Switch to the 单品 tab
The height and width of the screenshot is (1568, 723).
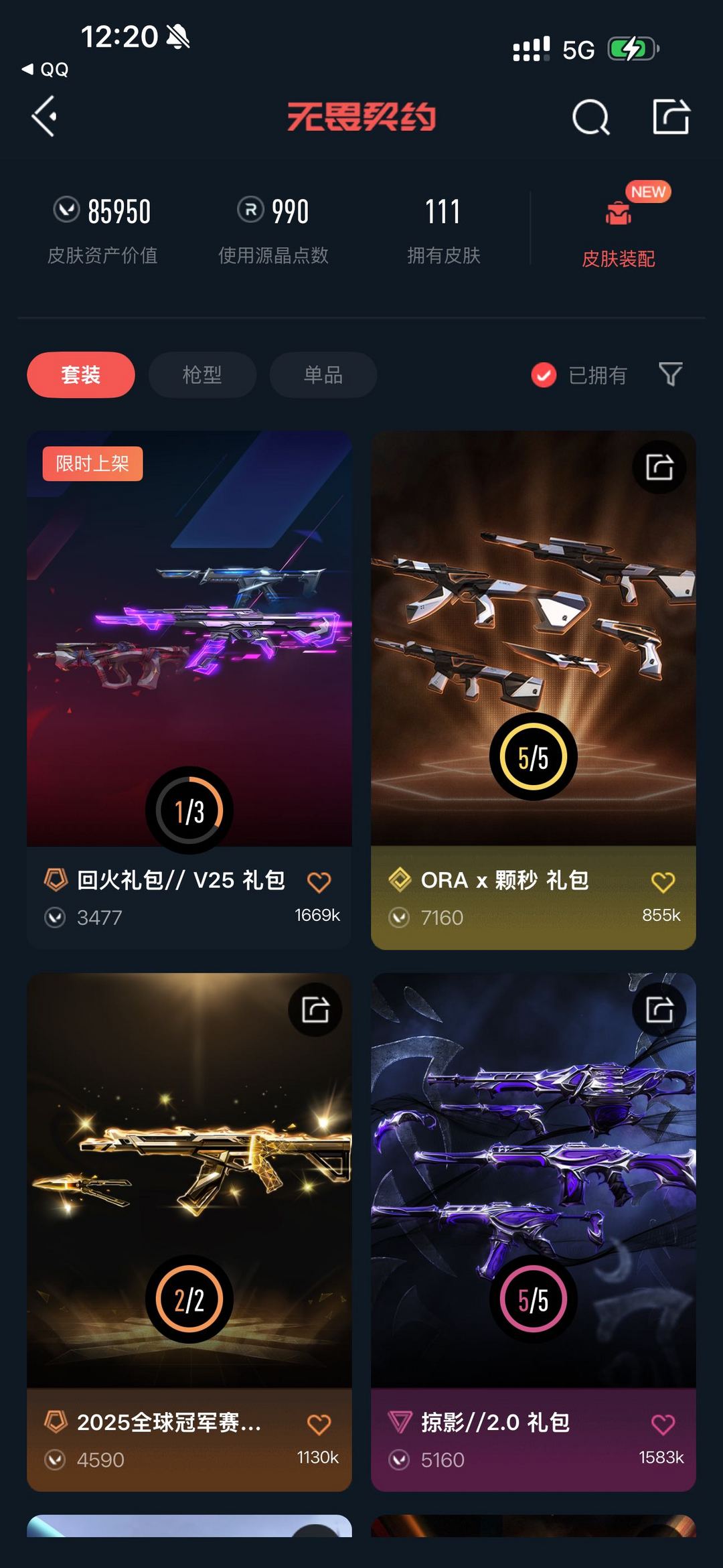(x=323, y=374)
